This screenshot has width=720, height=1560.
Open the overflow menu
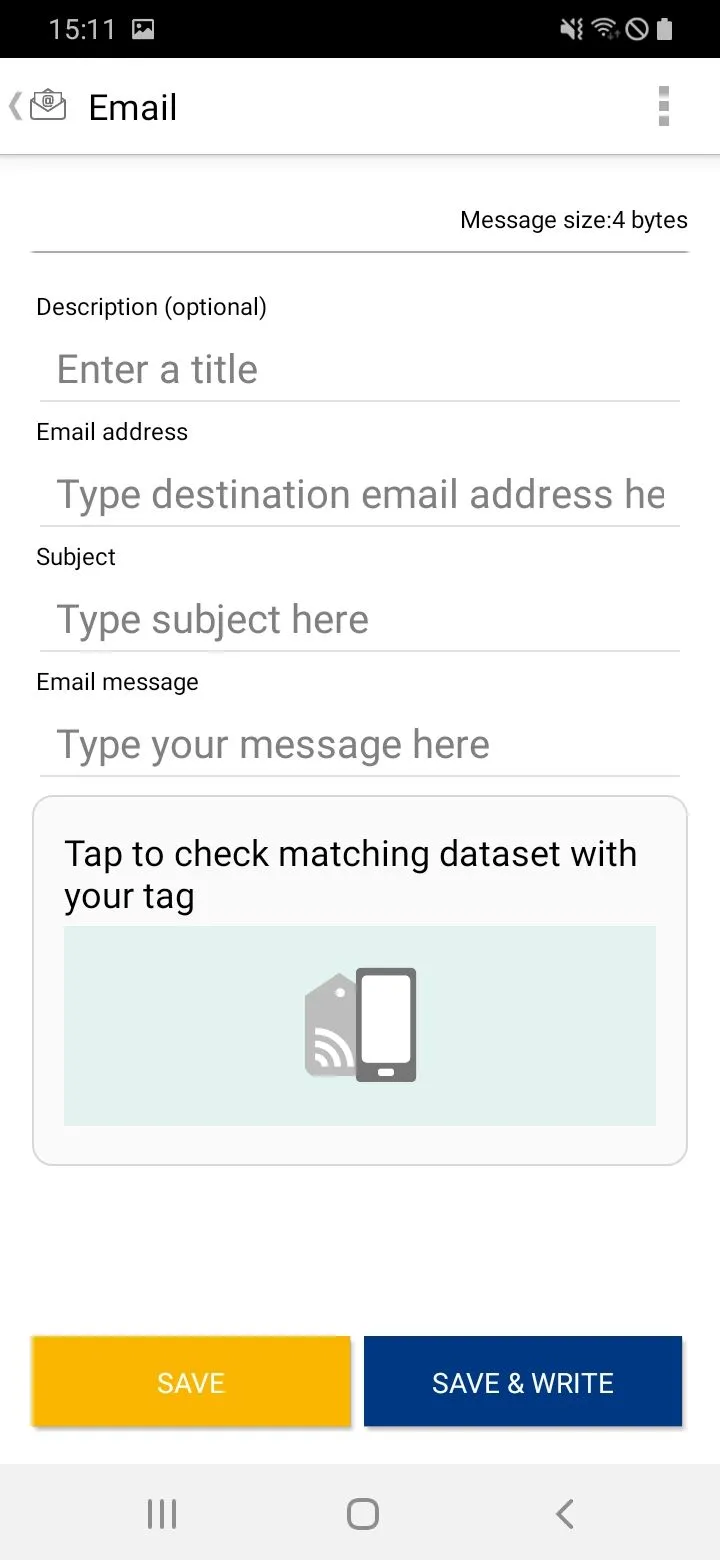(663, 106)
